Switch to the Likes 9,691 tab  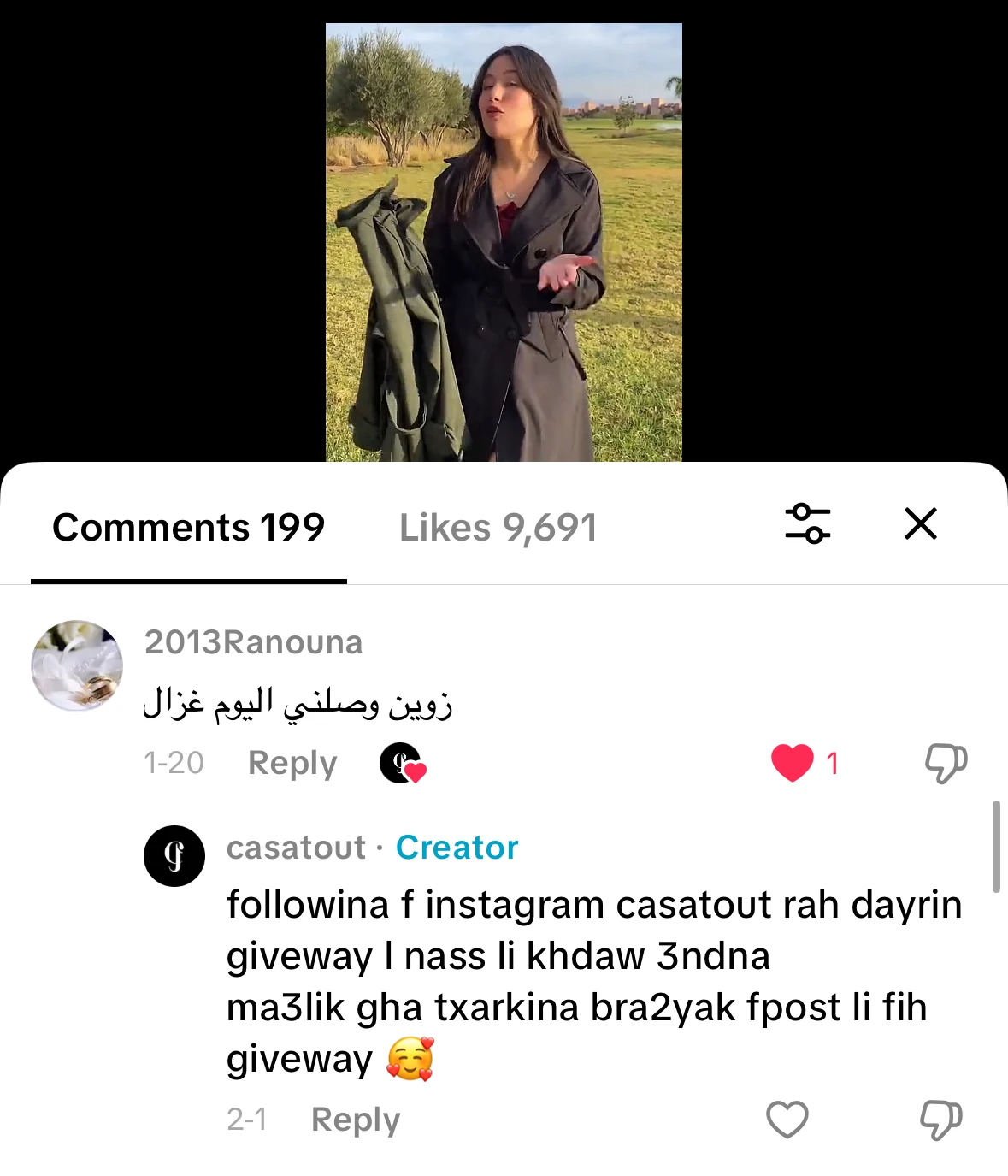pyautogui.click(x=498, y=528)
